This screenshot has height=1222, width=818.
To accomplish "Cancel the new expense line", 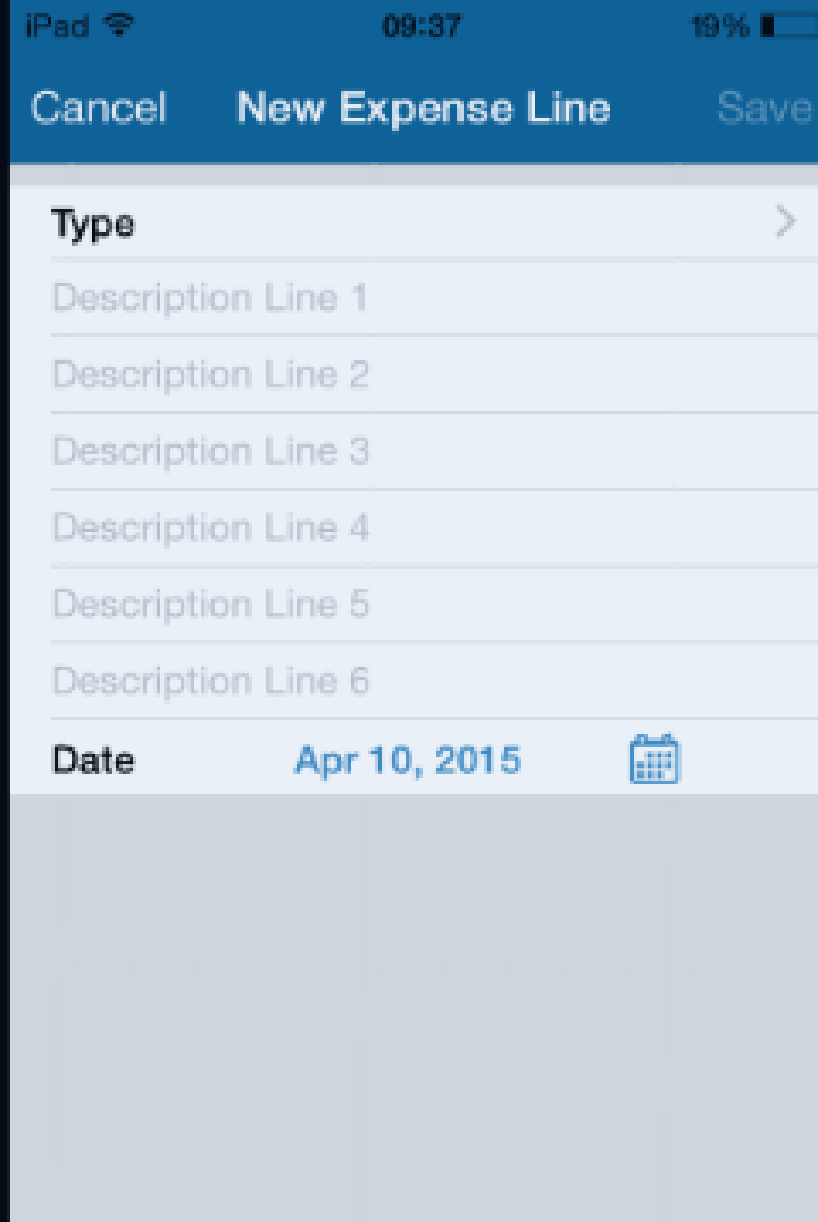I will (98, 108).
